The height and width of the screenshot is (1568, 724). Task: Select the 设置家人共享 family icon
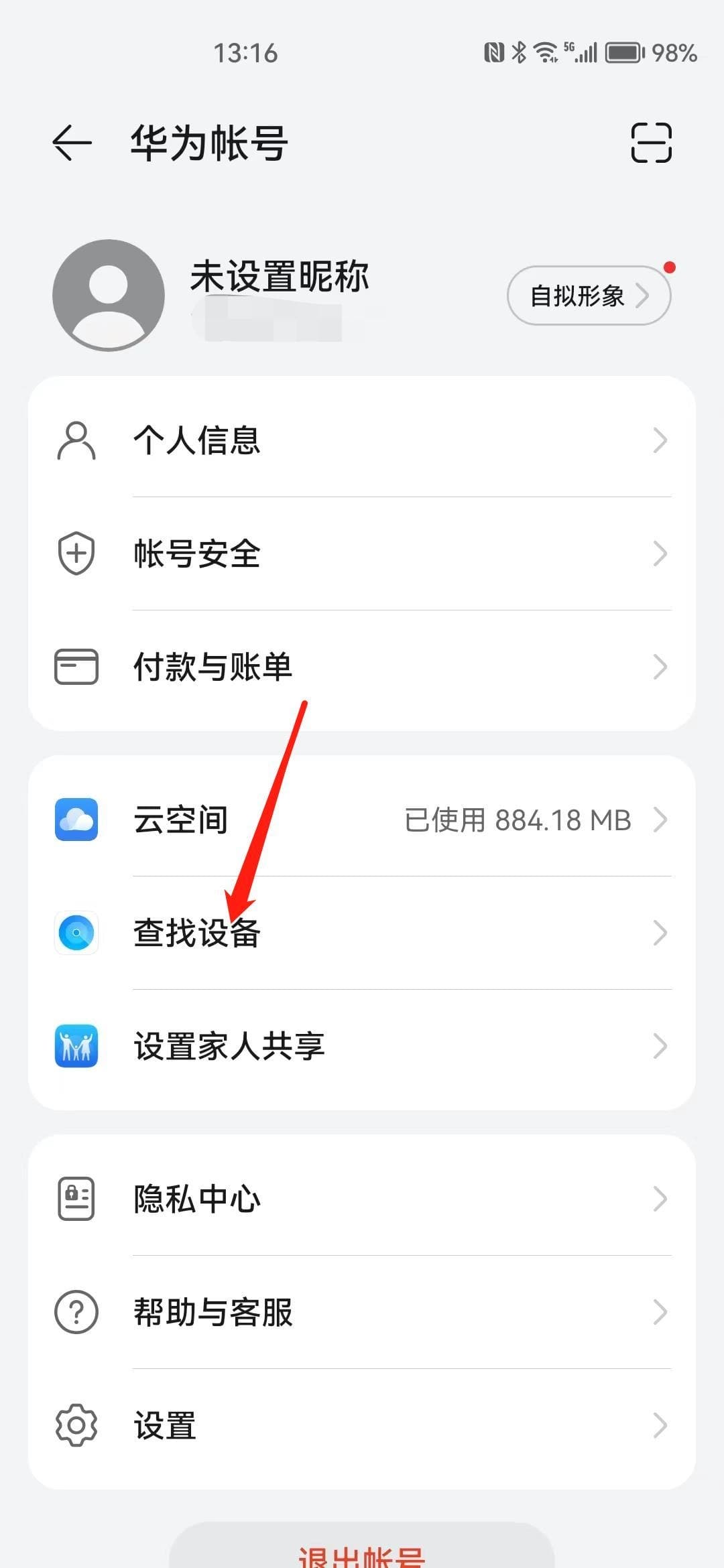coord(76,1046)
